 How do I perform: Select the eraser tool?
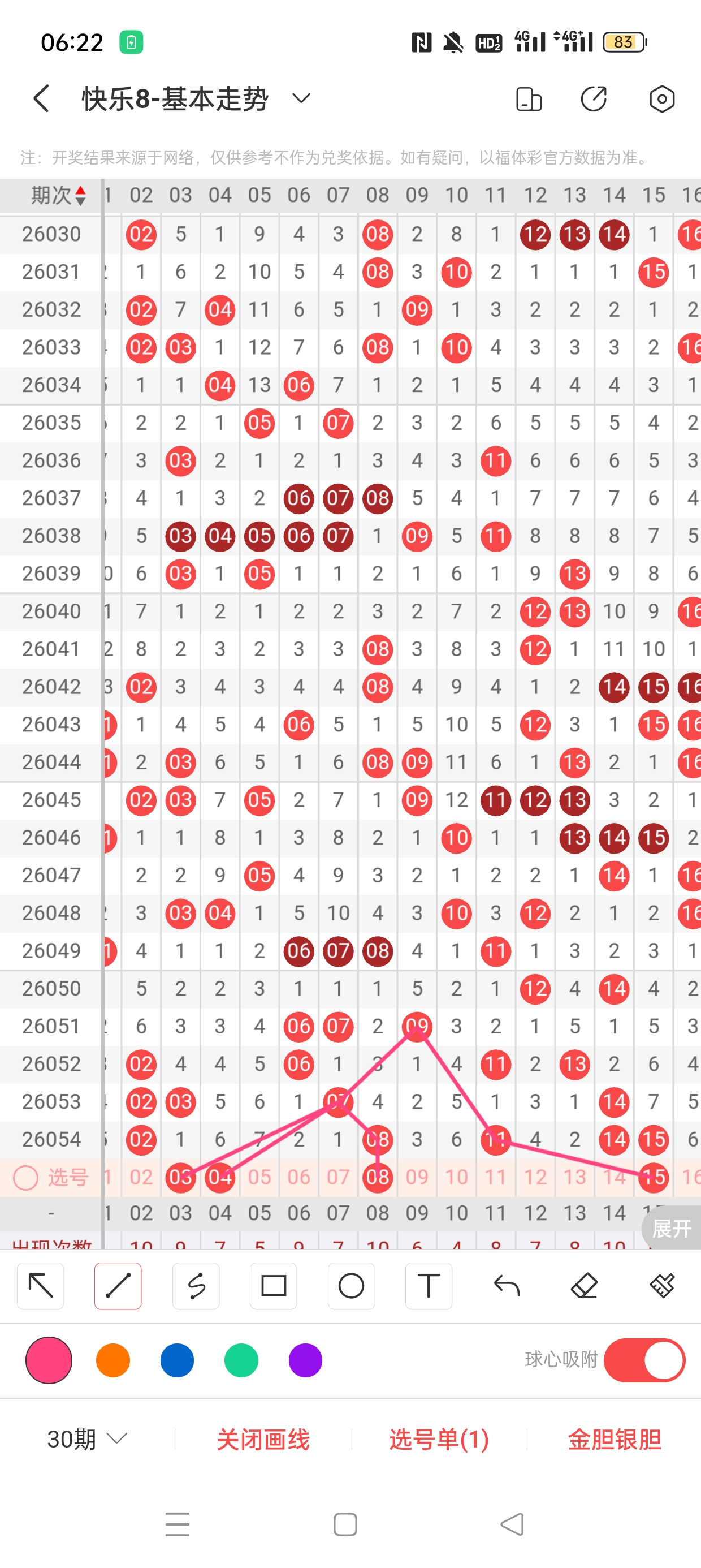click(584, 1286)
